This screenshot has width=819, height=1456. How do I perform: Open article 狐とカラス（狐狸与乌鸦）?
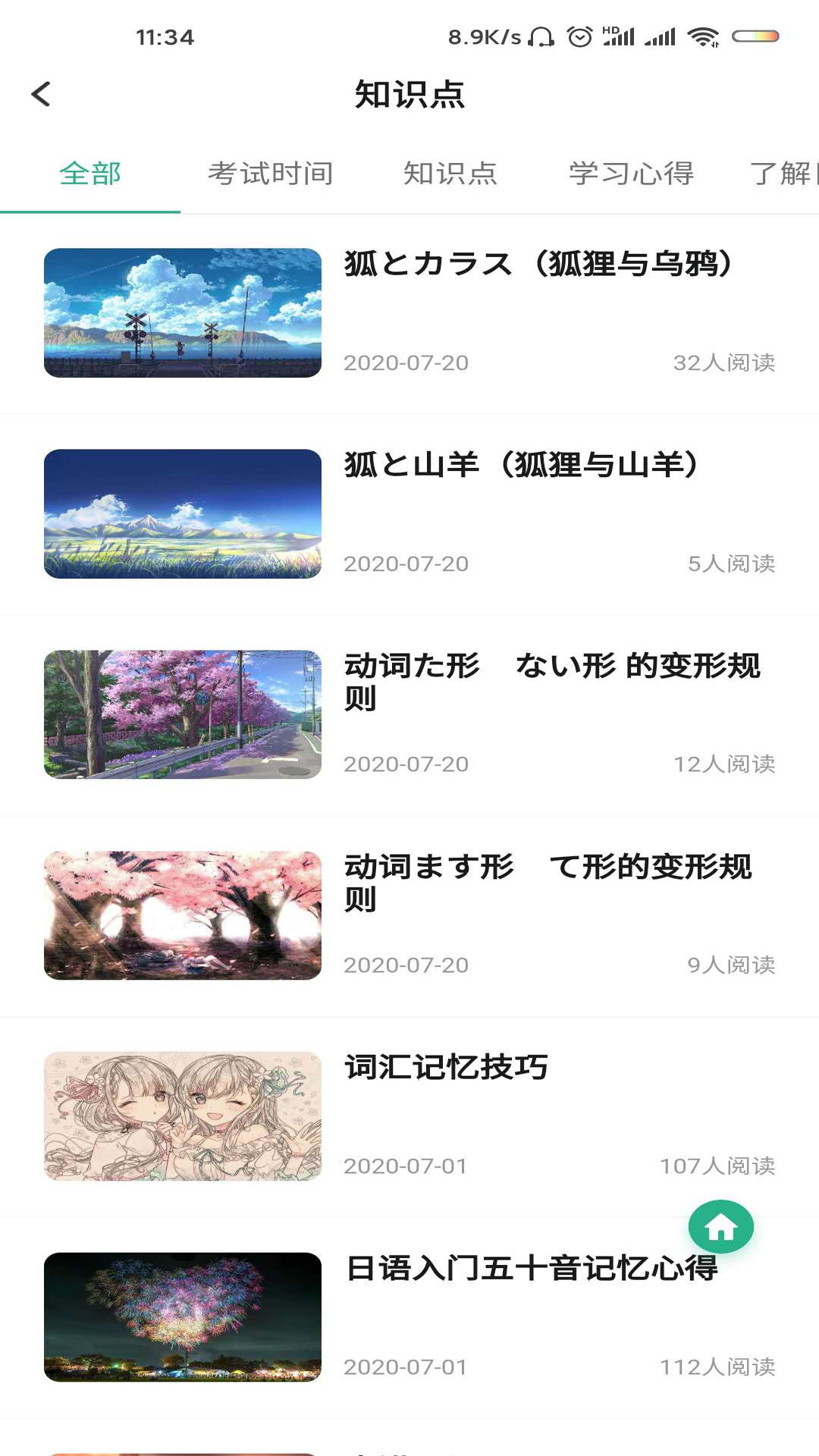pos(538,267)
